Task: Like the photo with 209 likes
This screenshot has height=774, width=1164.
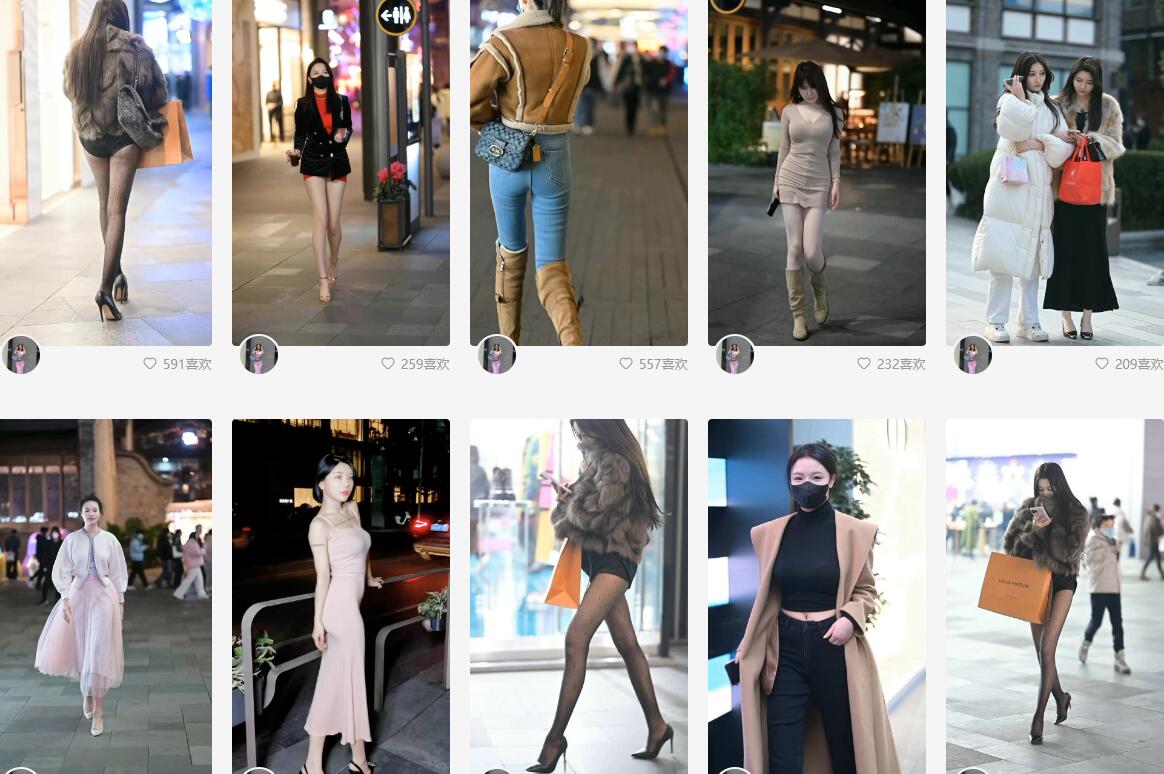Action: tap(1102, 364)
